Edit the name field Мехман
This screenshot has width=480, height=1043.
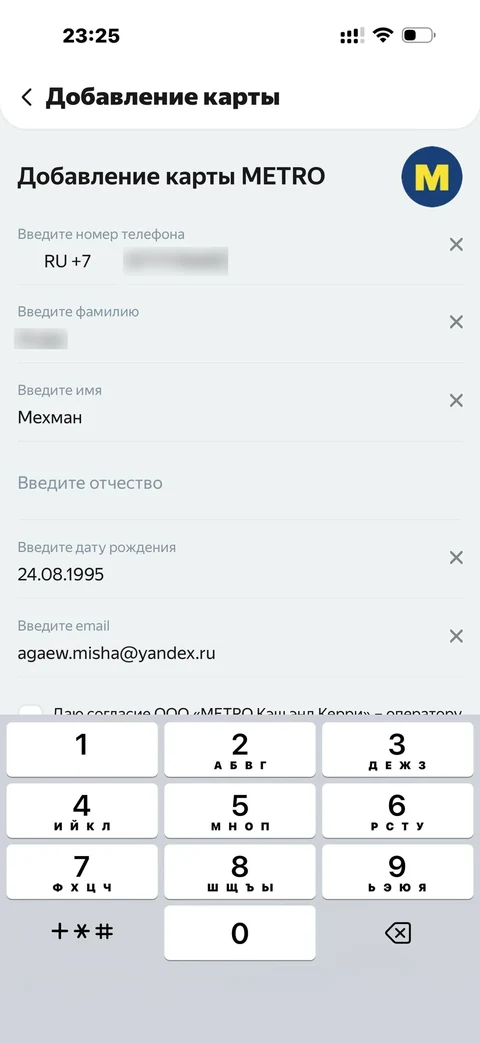pyautogui.click(x=50, y=418)
